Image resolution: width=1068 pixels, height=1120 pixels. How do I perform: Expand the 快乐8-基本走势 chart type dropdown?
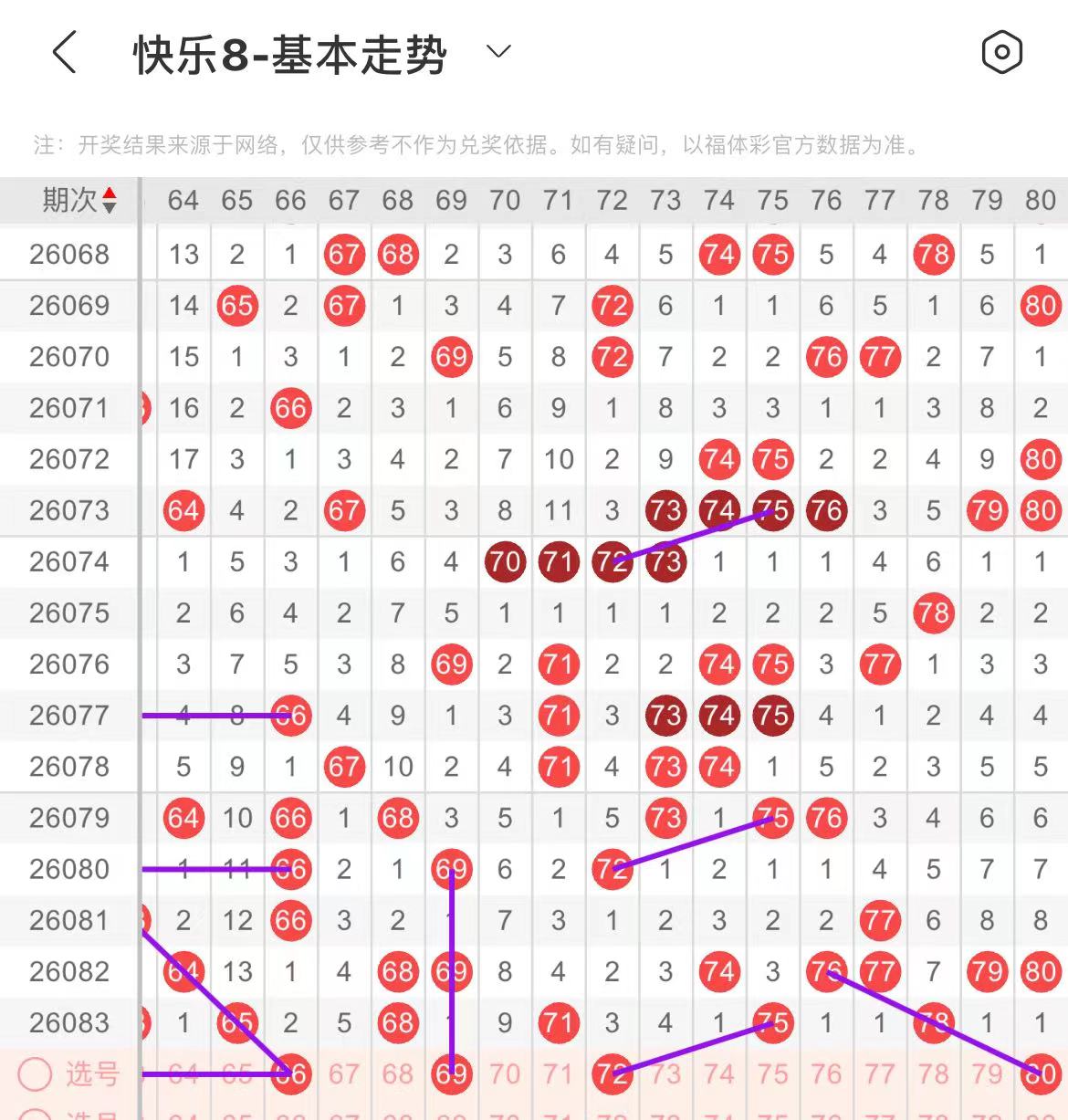coord(498,52)
